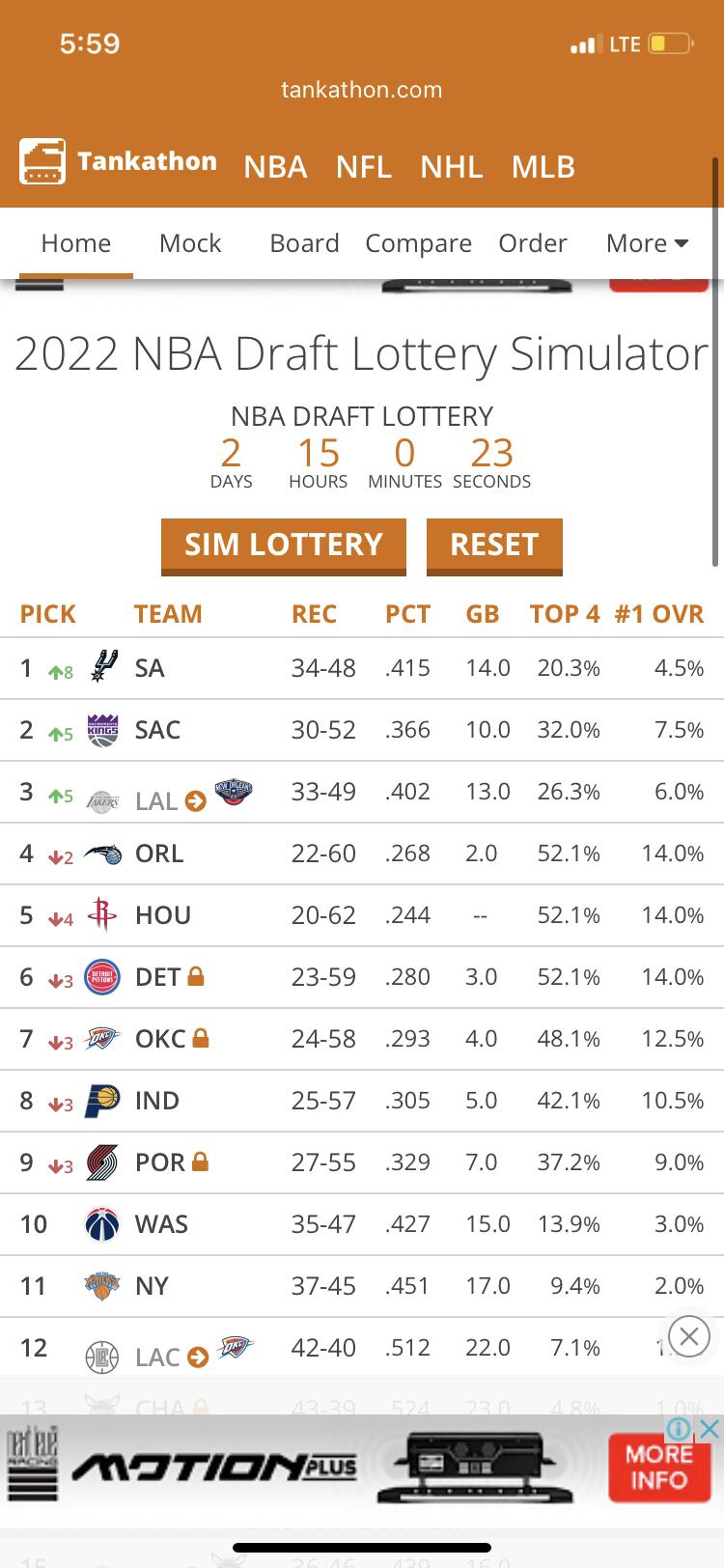Image resolution: width=724 pixels, height=1568 pixels.
Task: Switch to the NHL section
Action: click(451, 167)
